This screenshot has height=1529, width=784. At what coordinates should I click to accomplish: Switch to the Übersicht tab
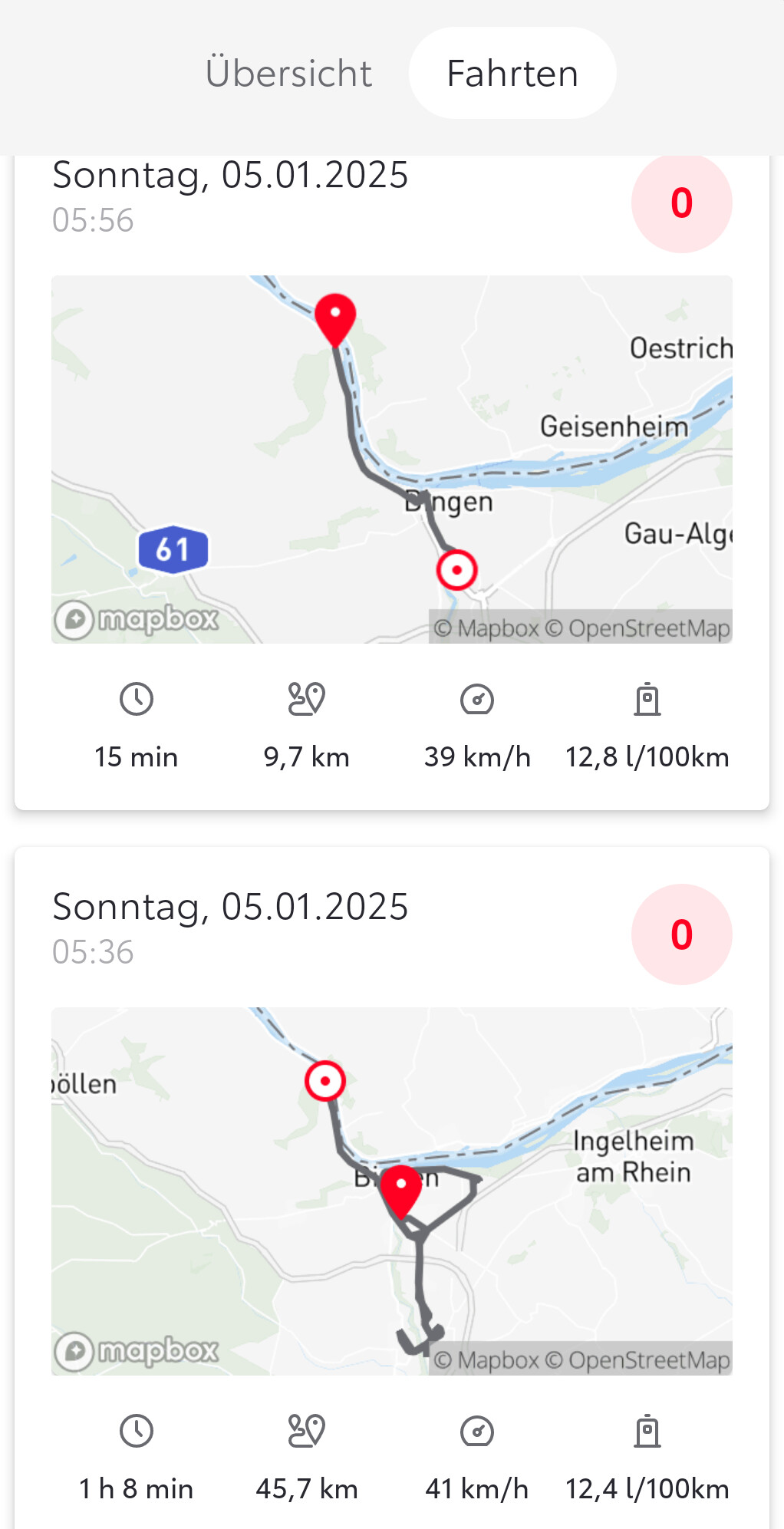(x=288, y=74)
